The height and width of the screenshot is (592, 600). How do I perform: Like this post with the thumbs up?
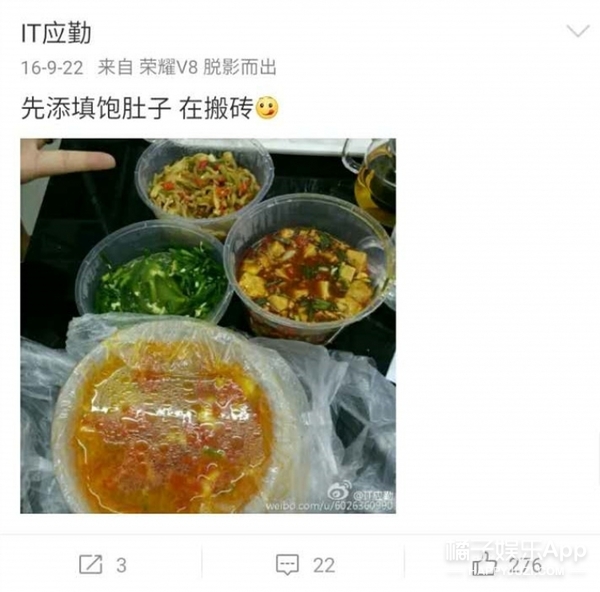click(485, 566)
